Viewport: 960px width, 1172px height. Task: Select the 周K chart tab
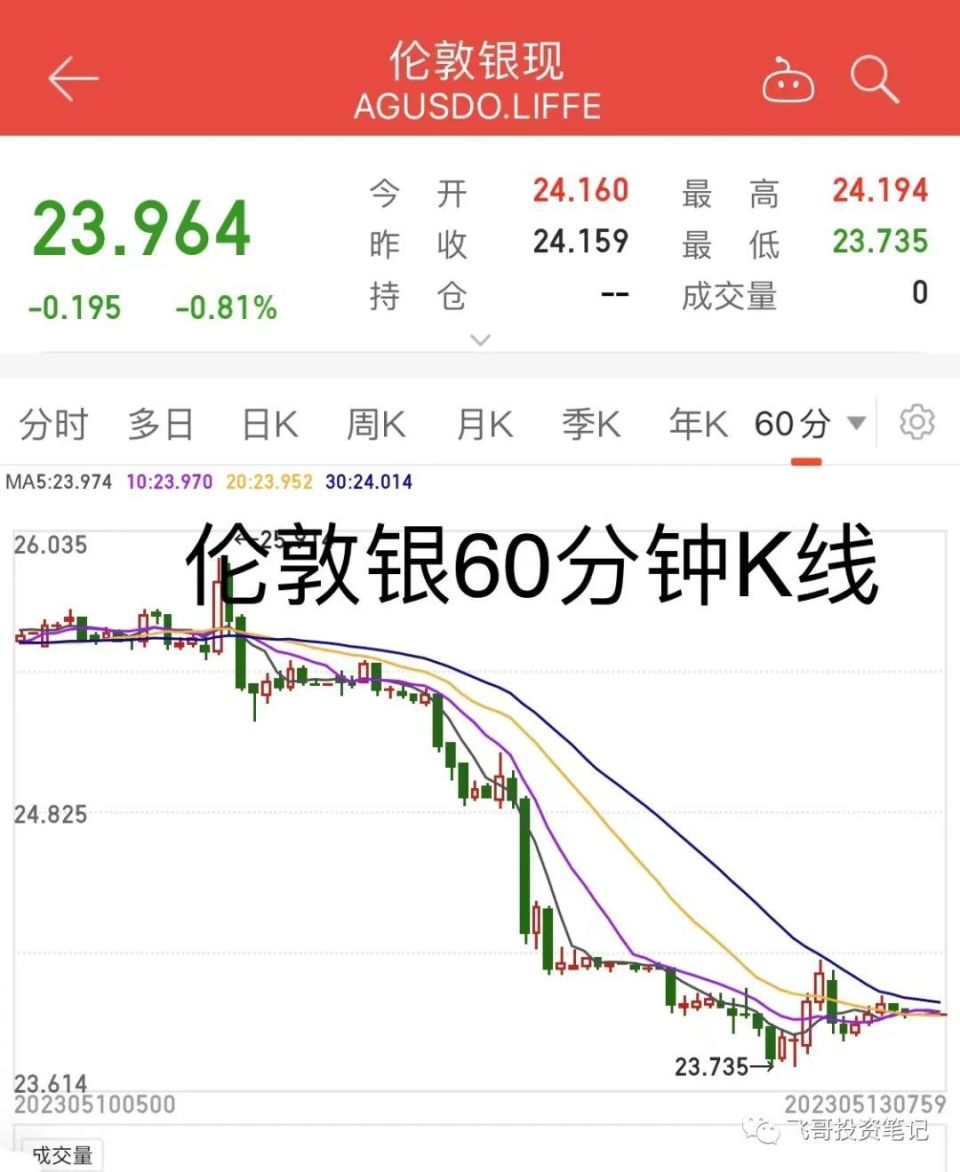(376, 425)
